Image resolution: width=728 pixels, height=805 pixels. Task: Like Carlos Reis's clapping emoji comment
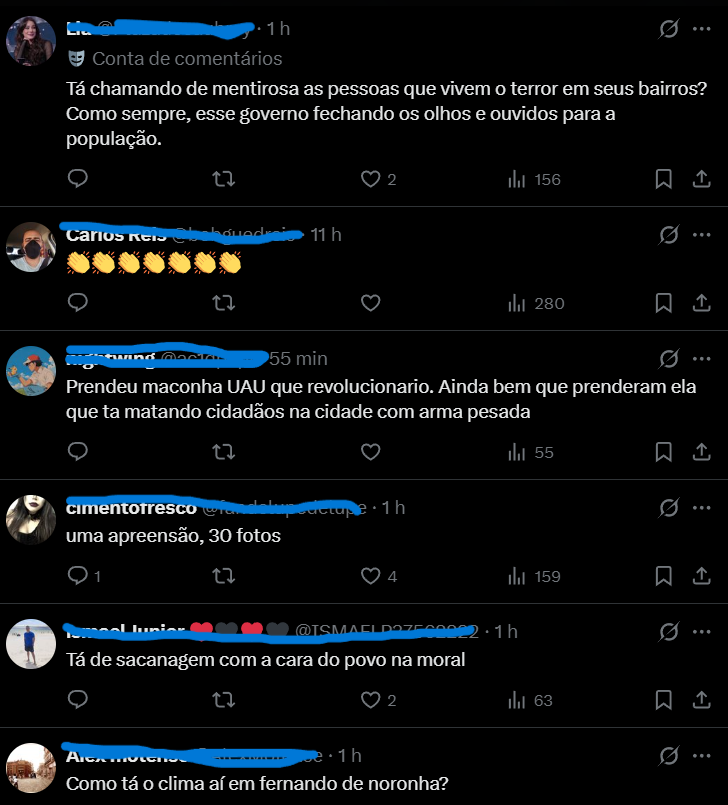click(x=371, y=303)
